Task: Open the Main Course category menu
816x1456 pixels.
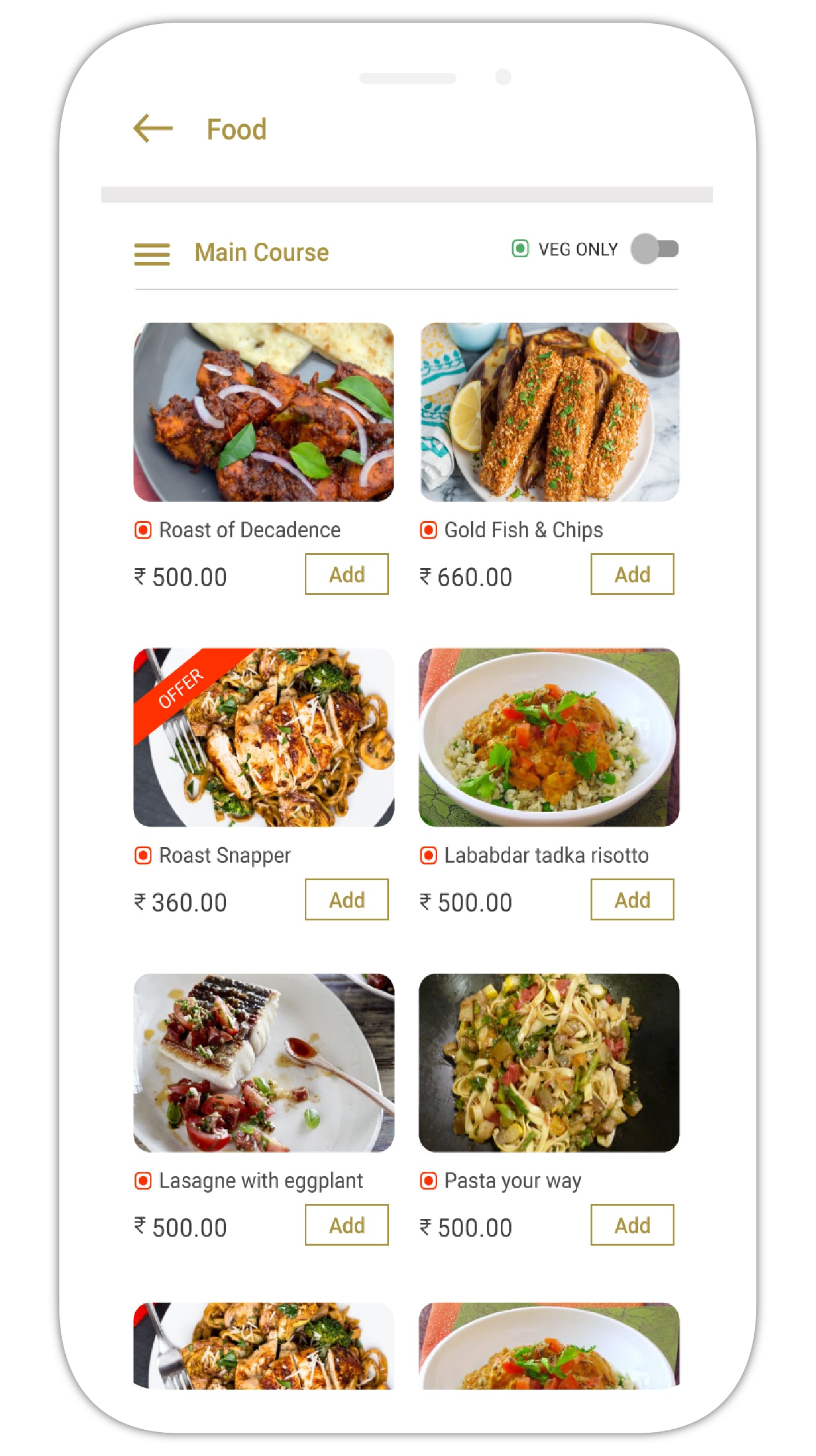Action: point(152,254)
